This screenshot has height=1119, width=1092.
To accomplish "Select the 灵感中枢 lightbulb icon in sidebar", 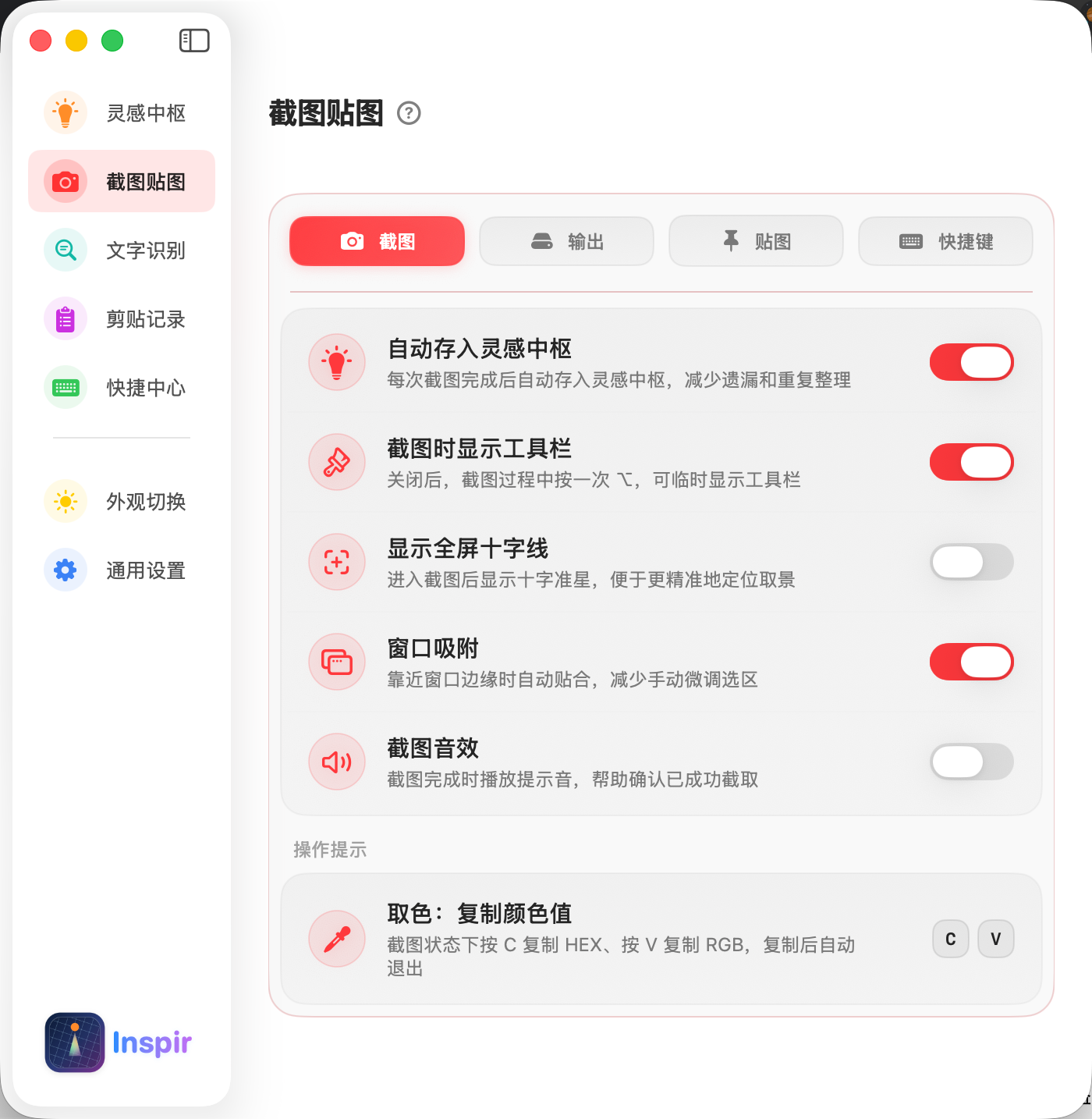I will (x=66, y=112).
